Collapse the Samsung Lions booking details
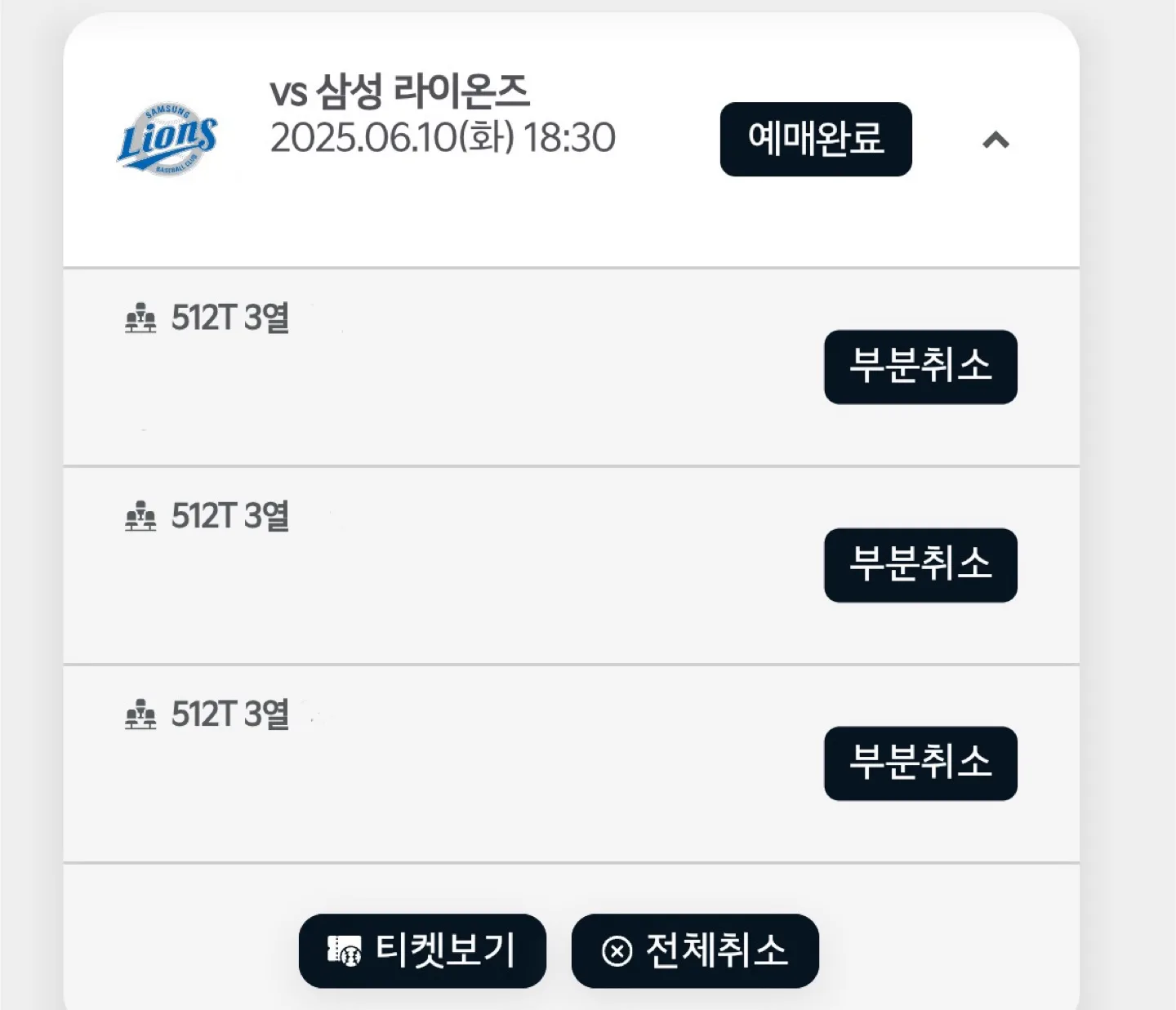The height and width of the screenshot is (1010, 1176). pyautogui.click(x=995, y=140)
